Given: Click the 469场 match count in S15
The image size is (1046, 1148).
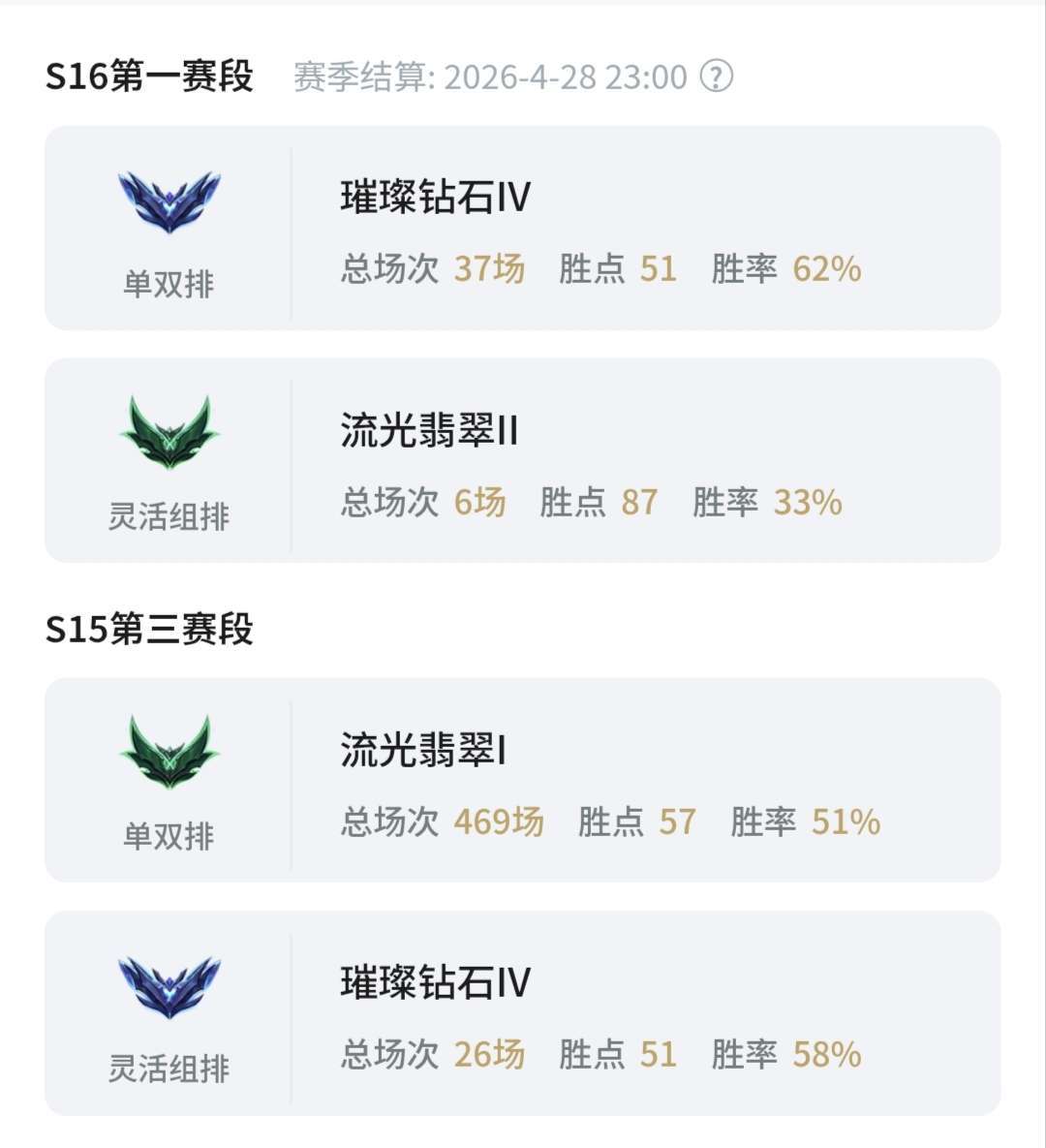Looking at the screenshot, I should pyautogui.click(x=500, y=822).
